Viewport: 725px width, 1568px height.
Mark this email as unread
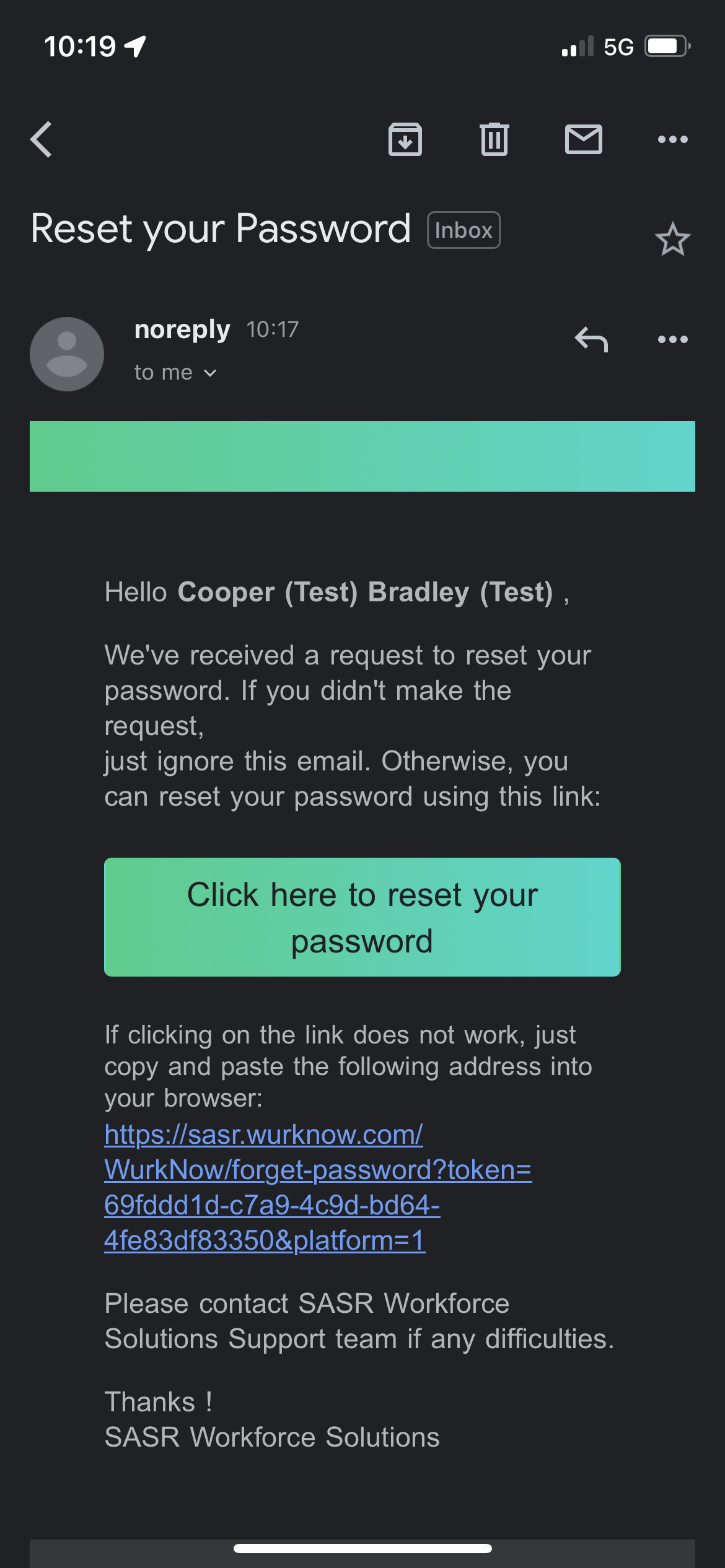pyautogui.click(x=583, y=139)
